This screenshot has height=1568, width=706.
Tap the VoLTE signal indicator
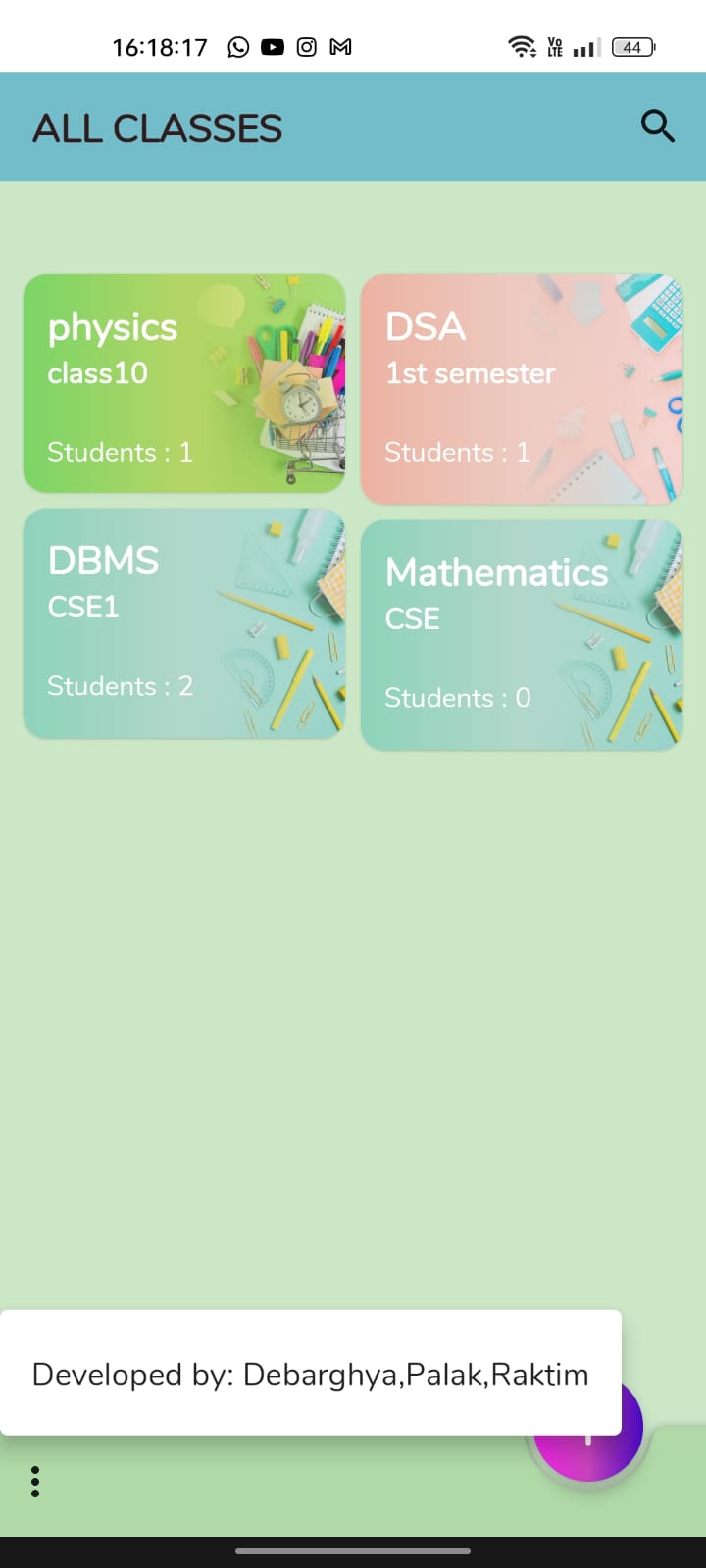coord(555,46)
